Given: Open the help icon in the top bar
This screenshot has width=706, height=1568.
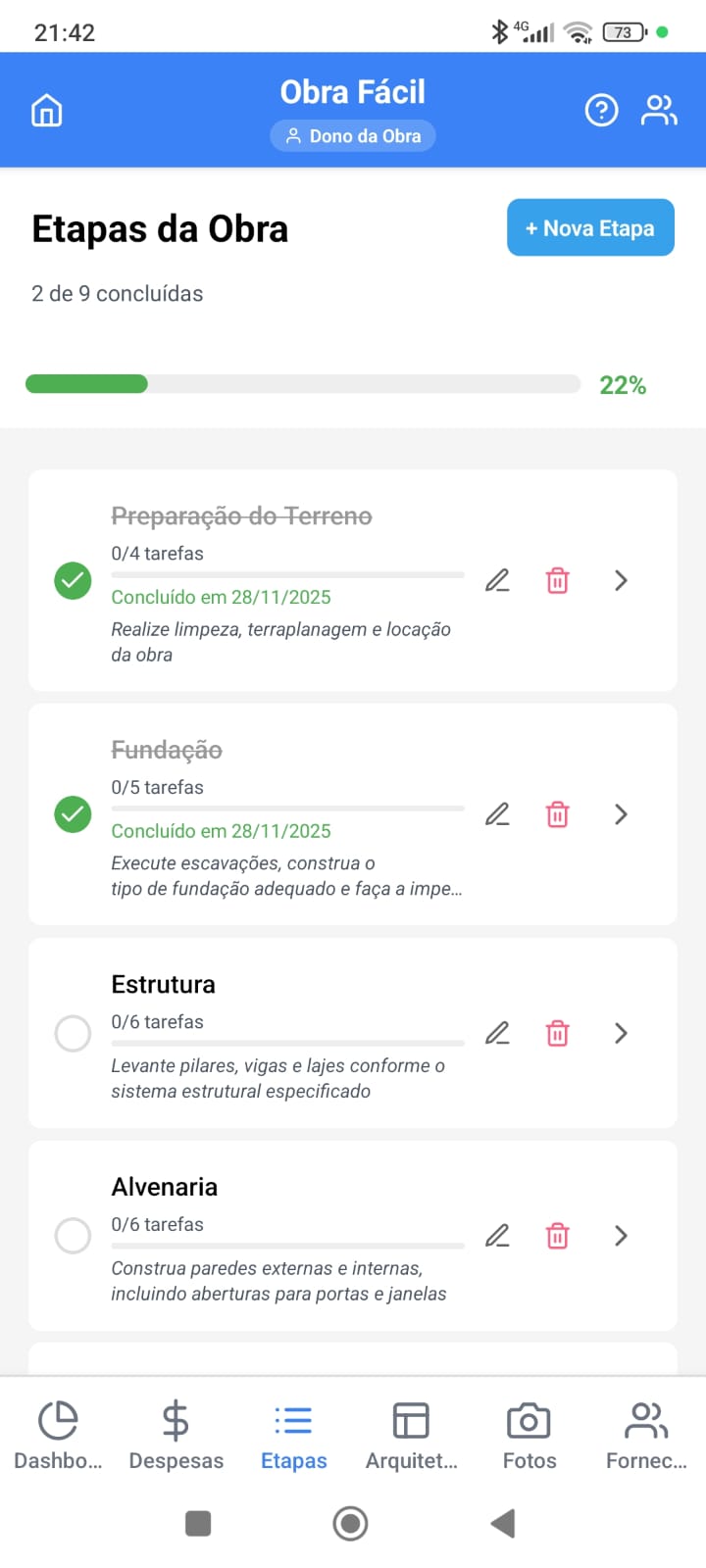Looking at the screenshot, I should [601, 110].
